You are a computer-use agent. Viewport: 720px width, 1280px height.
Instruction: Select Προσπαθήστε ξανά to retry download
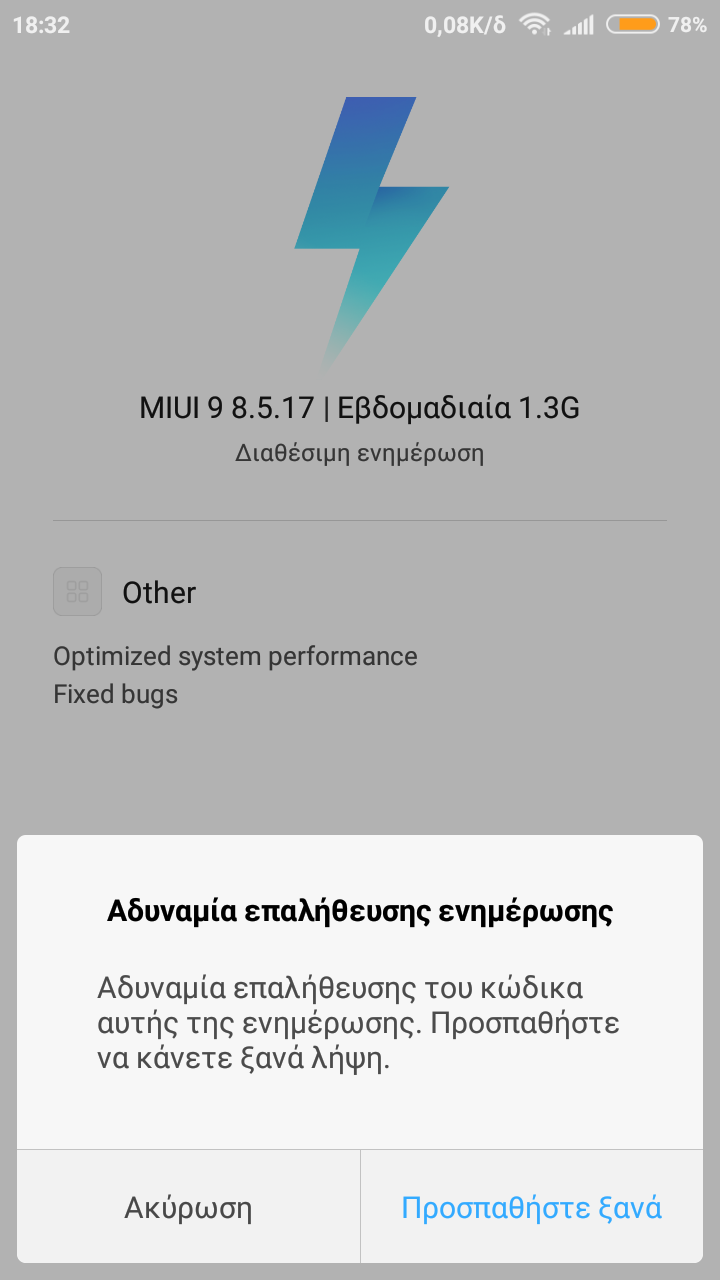[x=531, y=1207]
